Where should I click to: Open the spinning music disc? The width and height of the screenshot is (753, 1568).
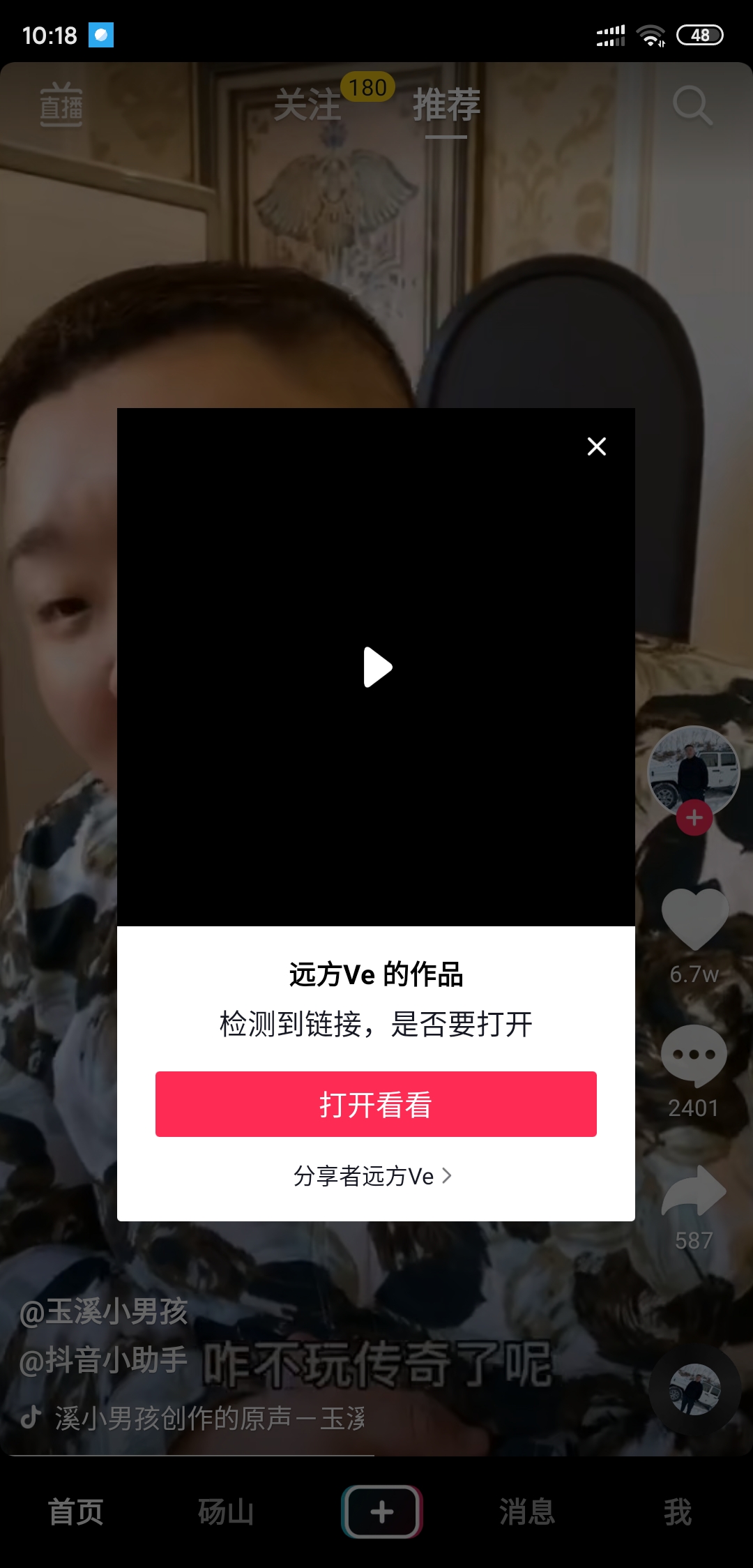(694, 1390)
